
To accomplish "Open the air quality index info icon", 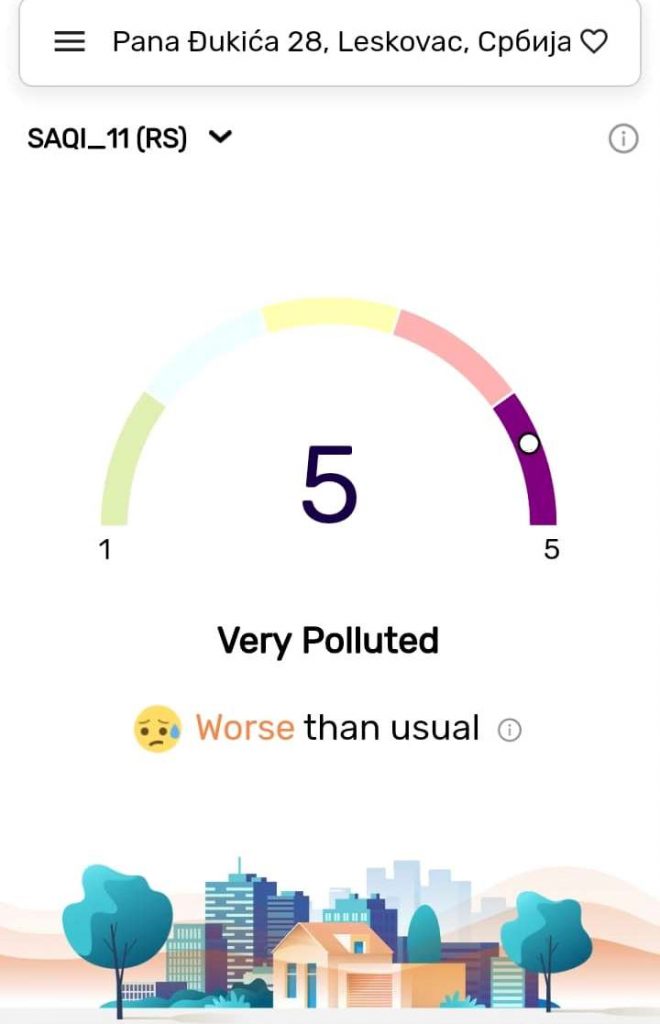I will (x=623, y=139).
